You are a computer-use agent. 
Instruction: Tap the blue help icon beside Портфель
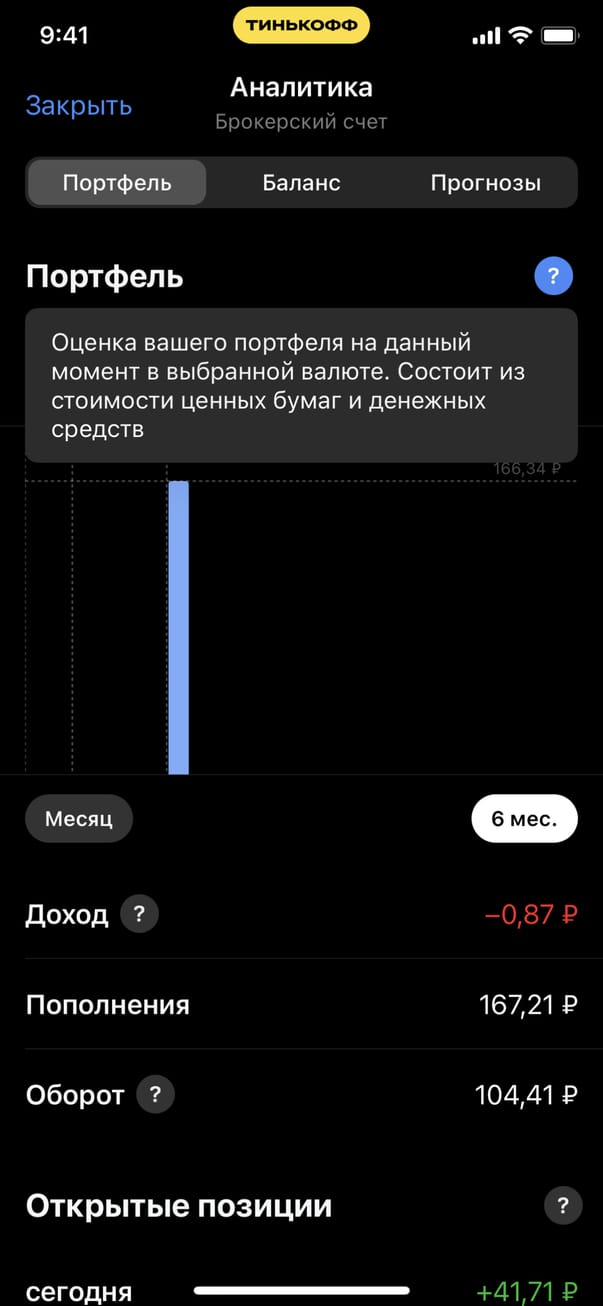click(553, 276)
